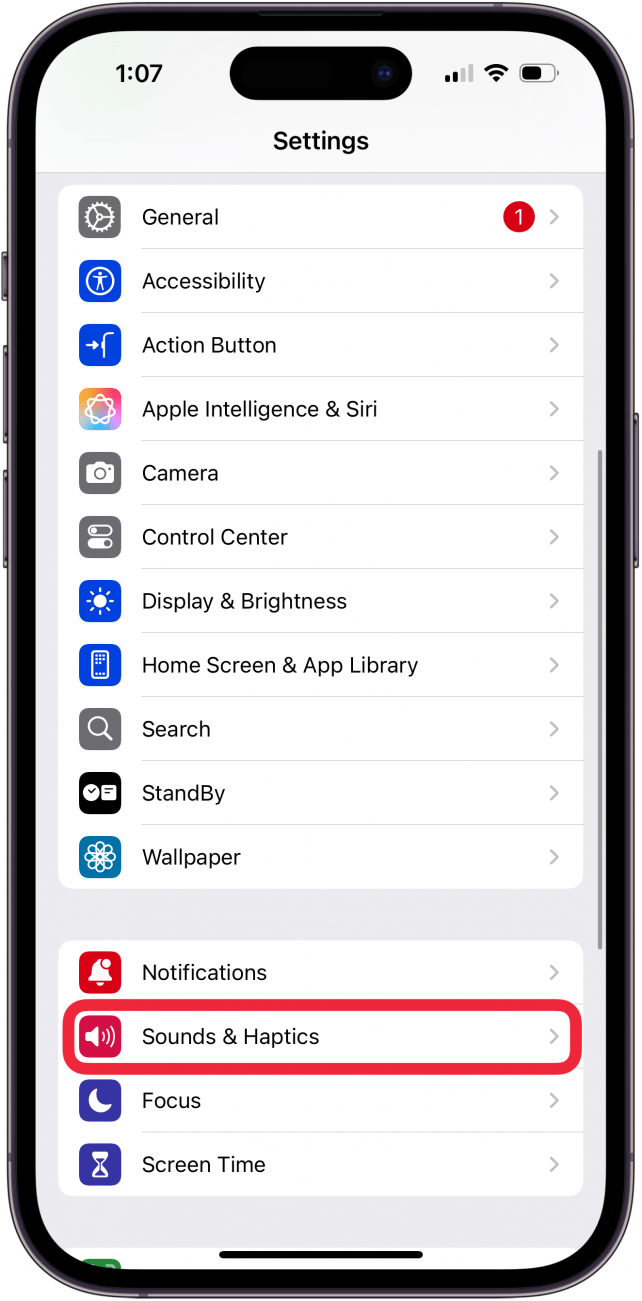This screenshot has height=1301, width=642.
Task: Open StandBy settings
Action: pos(320,793)
